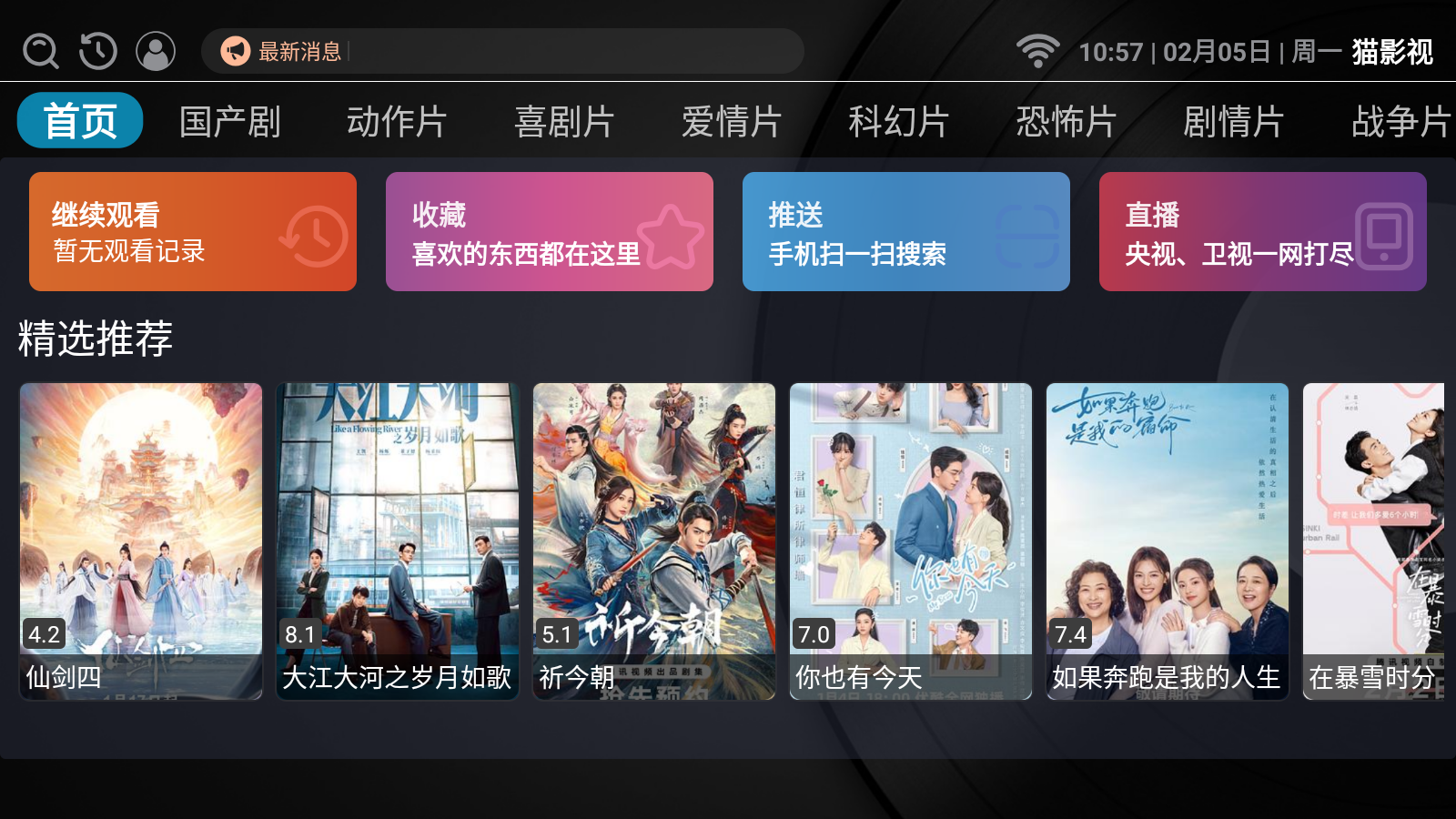Open the 继续观看 card
The height and width of the screenshot is (819, 1456).
coord(193,232)
